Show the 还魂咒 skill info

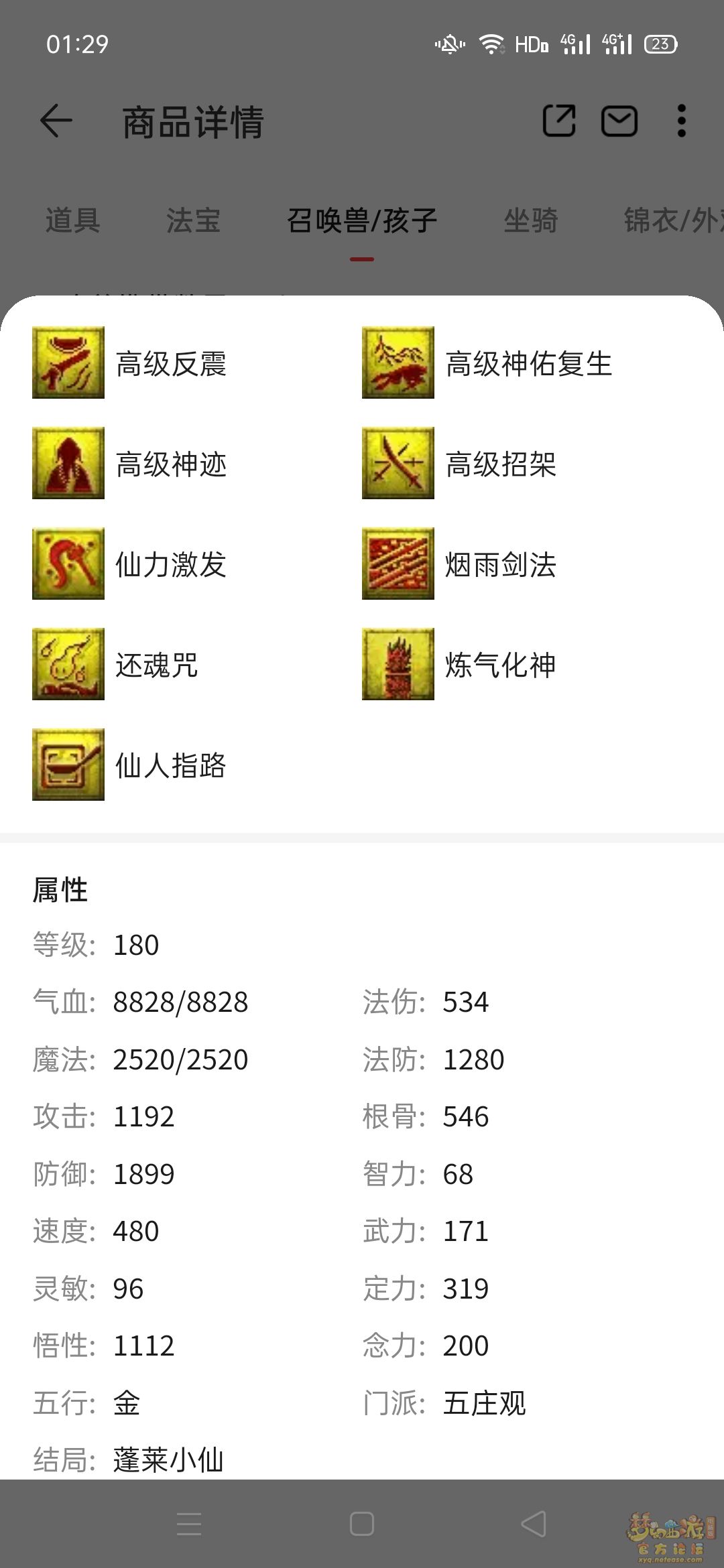click(68, 664)
